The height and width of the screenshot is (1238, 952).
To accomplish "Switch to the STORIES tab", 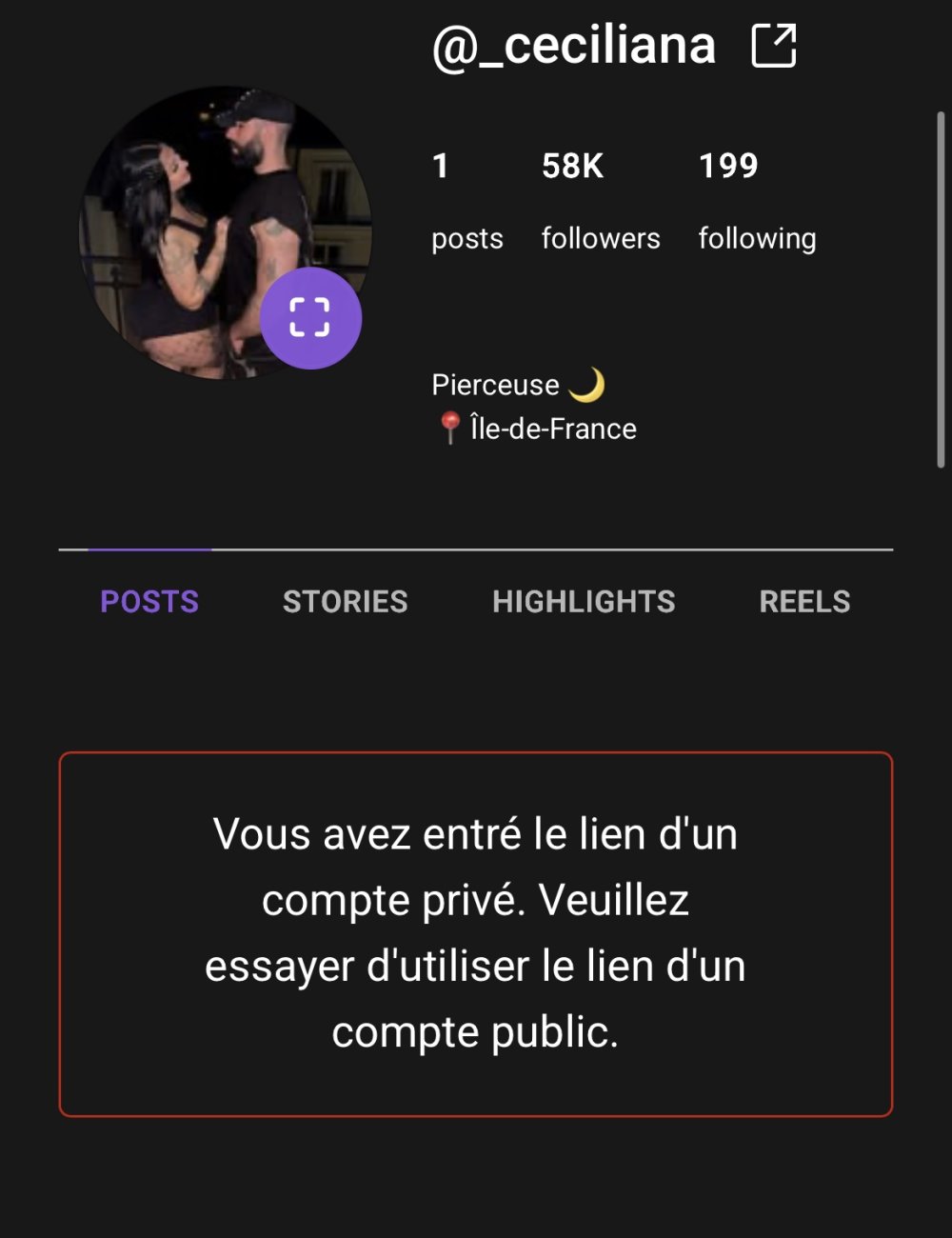I will pos(345,602).
